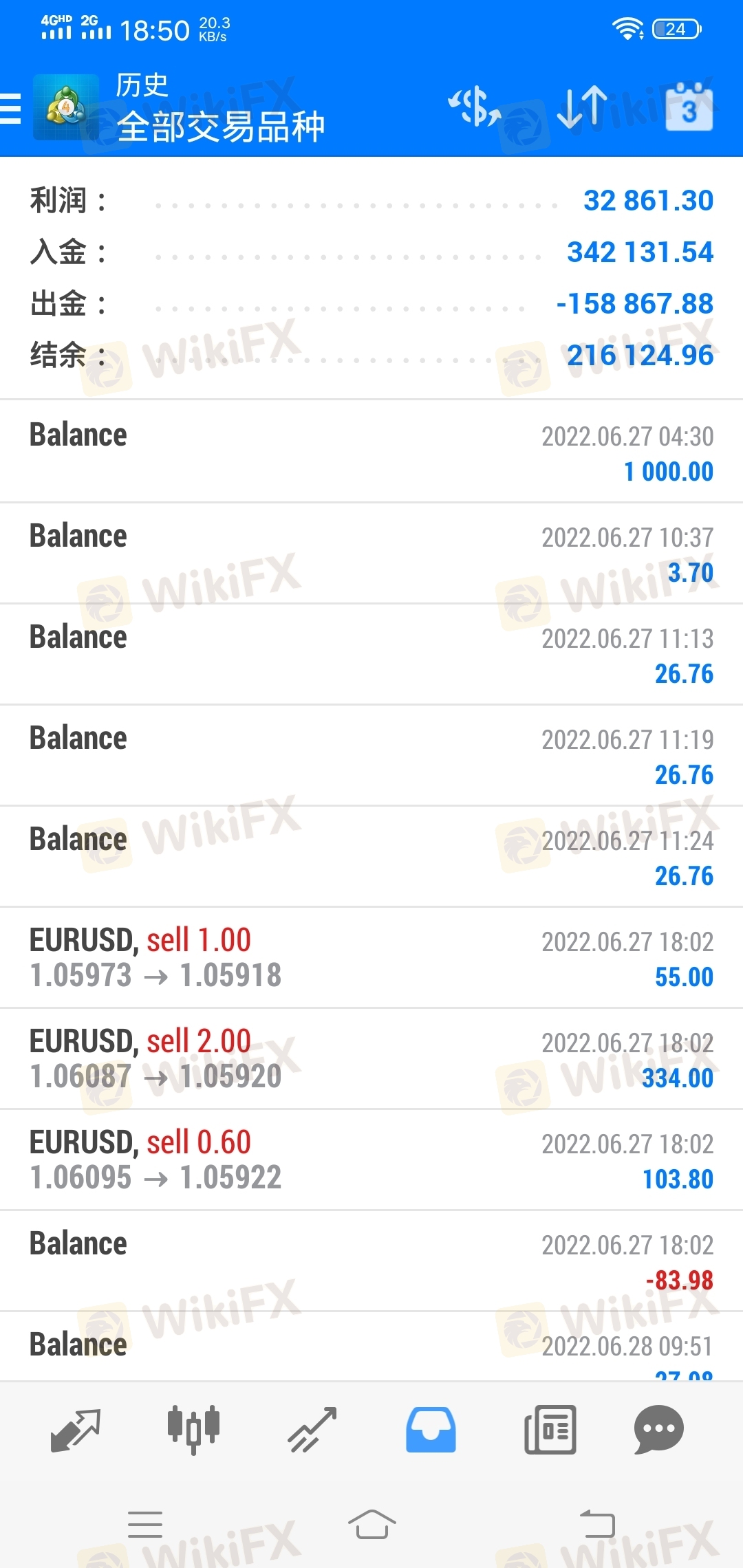This screenshot has height=1568, width=743.
Task: Change history sort order
Action: [x=582, y=108]
